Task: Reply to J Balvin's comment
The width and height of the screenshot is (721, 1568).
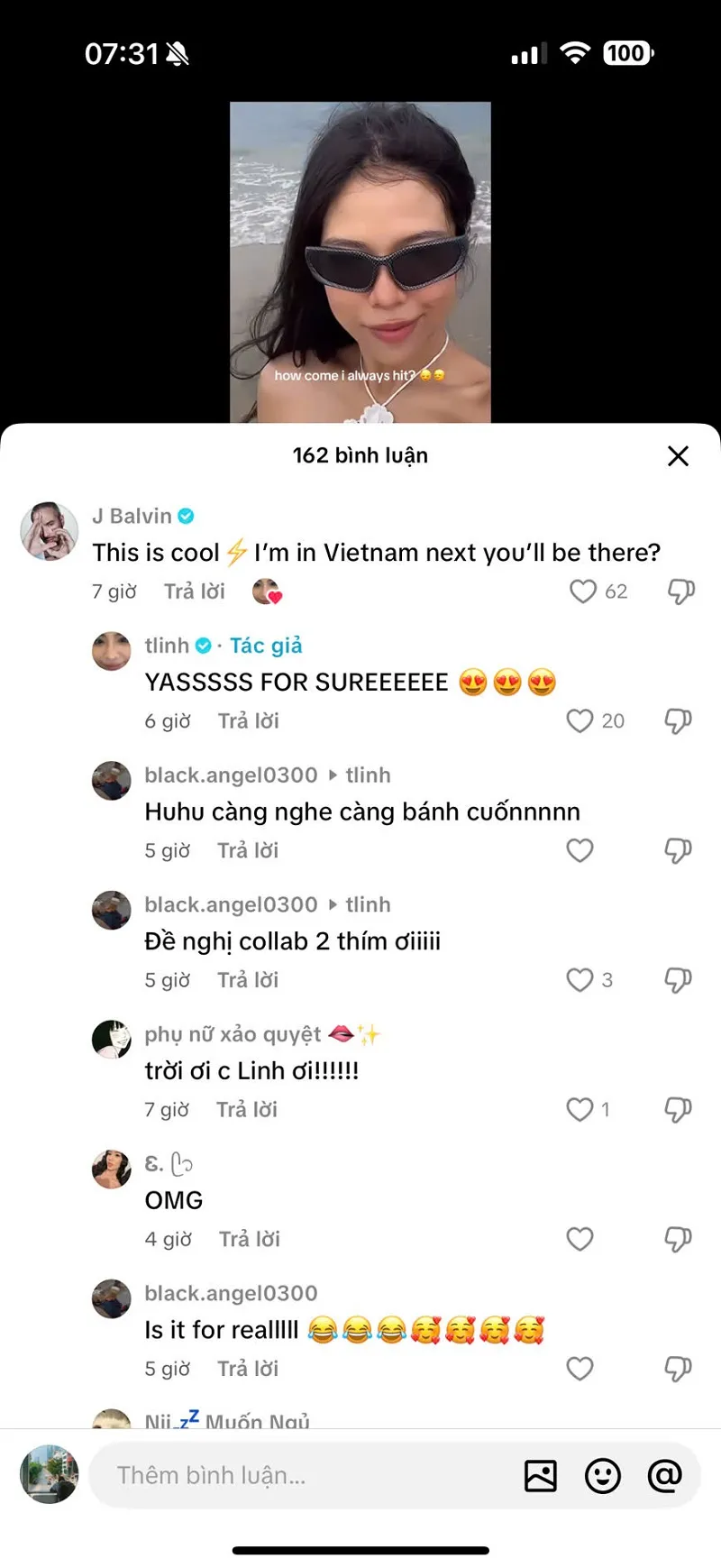Action: (194, 591)
